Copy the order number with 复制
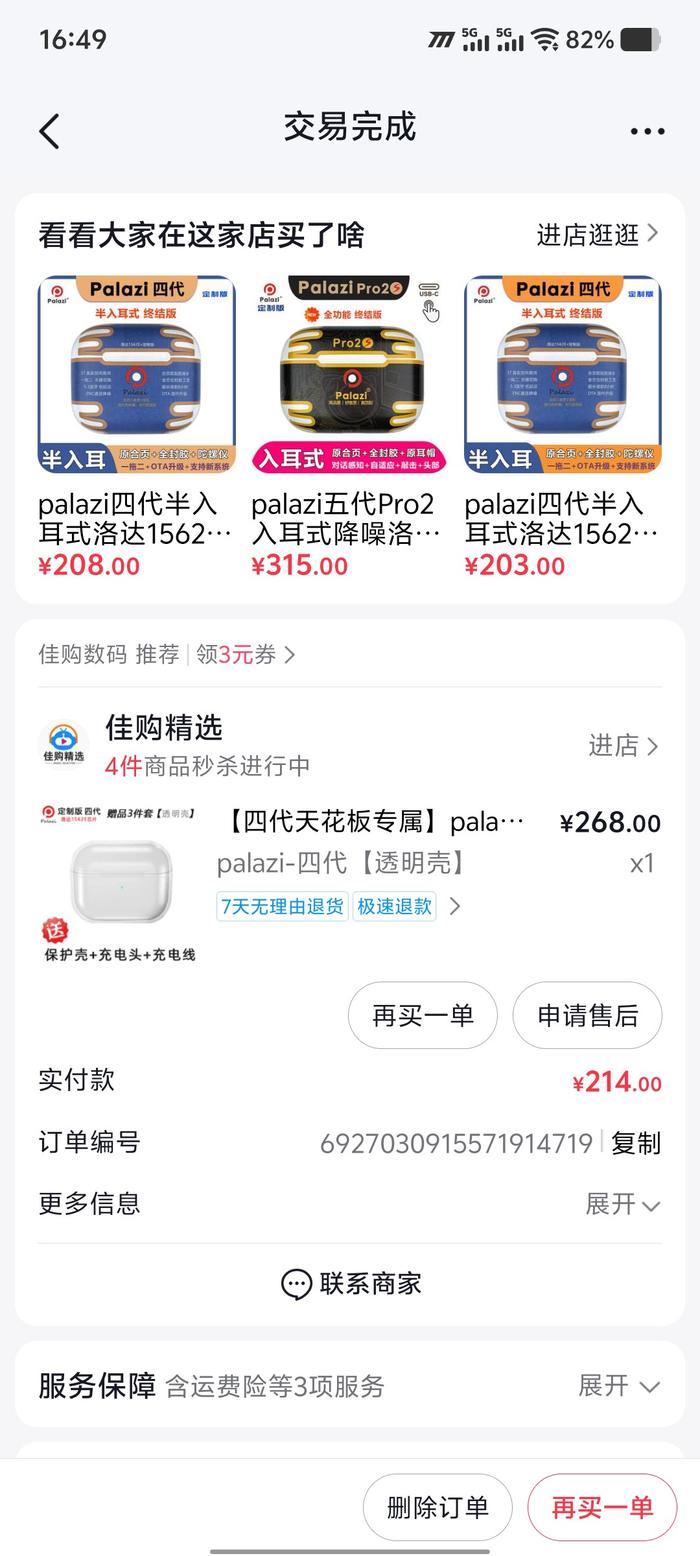The width and height of the screenshot is (700, 1556). 636,1143
